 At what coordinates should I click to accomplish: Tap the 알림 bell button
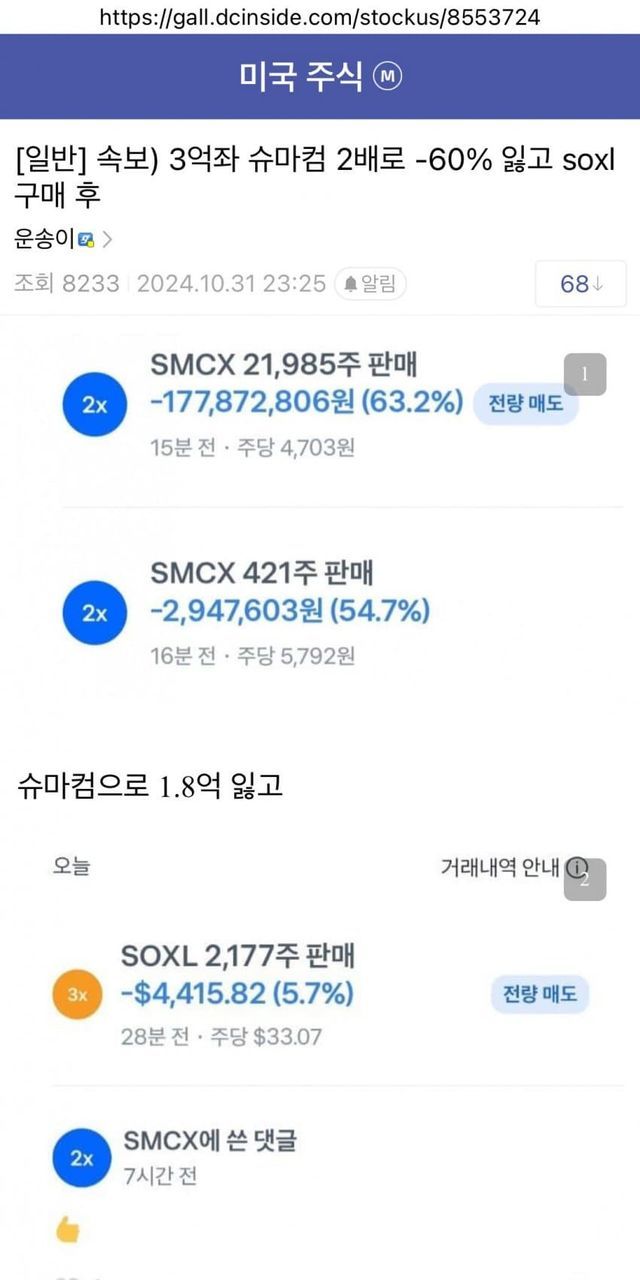[x=370, y=284]
